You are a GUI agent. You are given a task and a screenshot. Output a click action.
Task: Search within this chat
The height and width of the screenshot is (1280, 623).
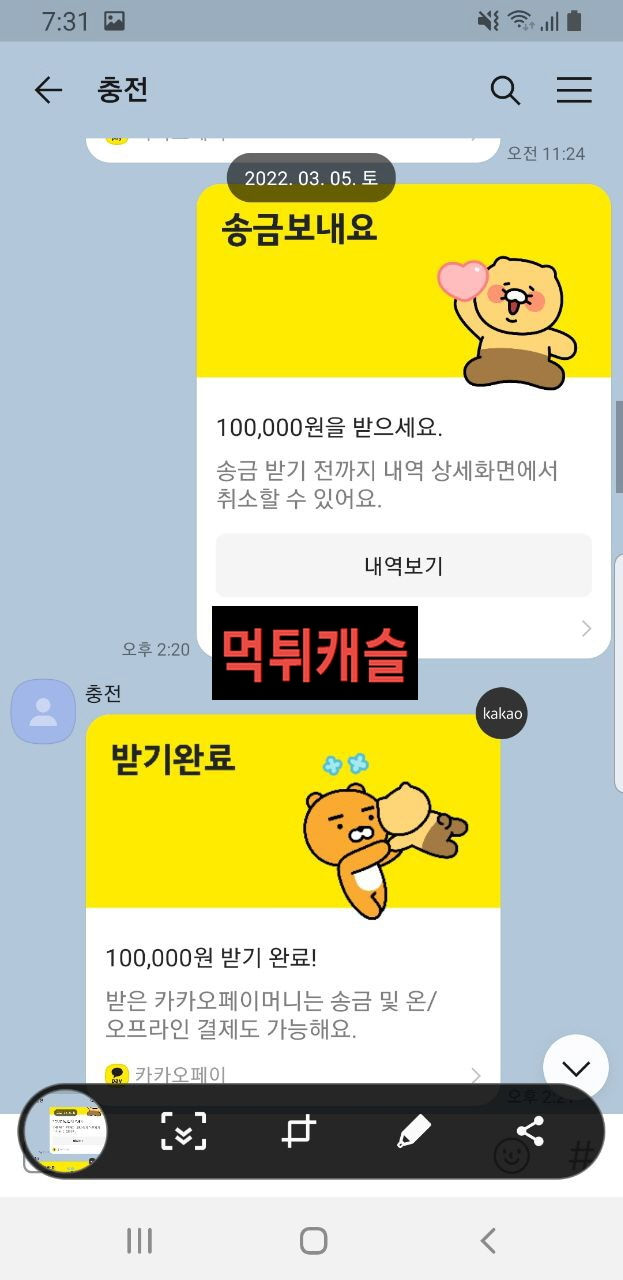tap(505, 91)
